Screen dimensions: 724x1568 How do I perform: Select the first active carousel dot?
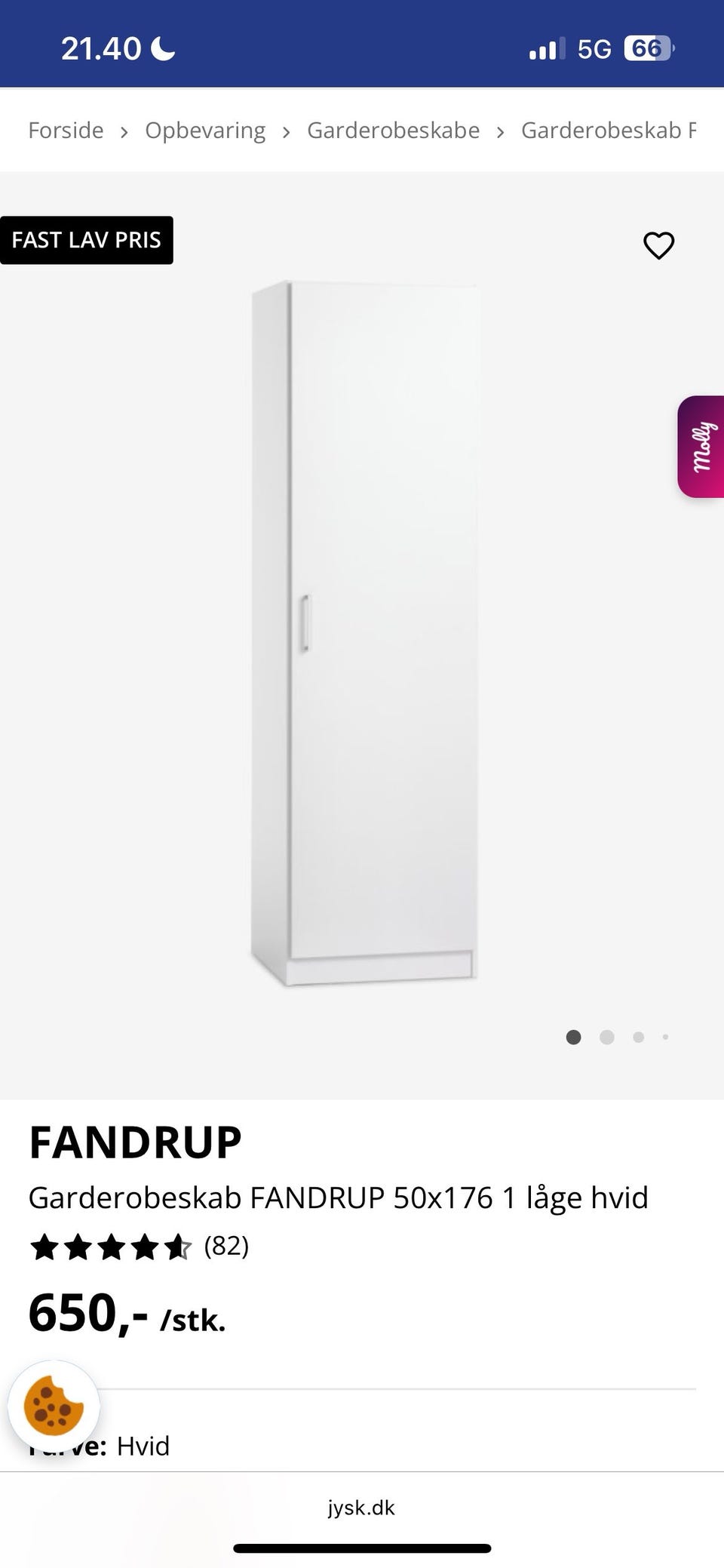[573, 1038]
